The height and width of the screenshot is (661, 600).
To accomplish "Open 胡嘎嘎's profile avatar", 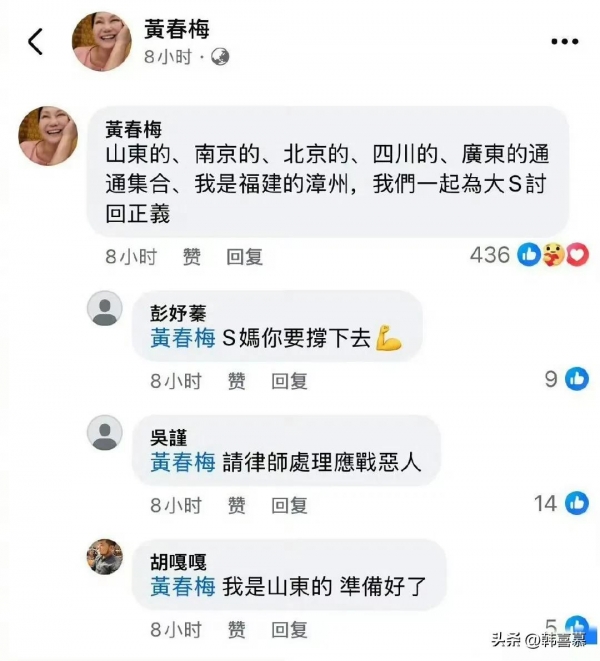I will pos(105,556).
